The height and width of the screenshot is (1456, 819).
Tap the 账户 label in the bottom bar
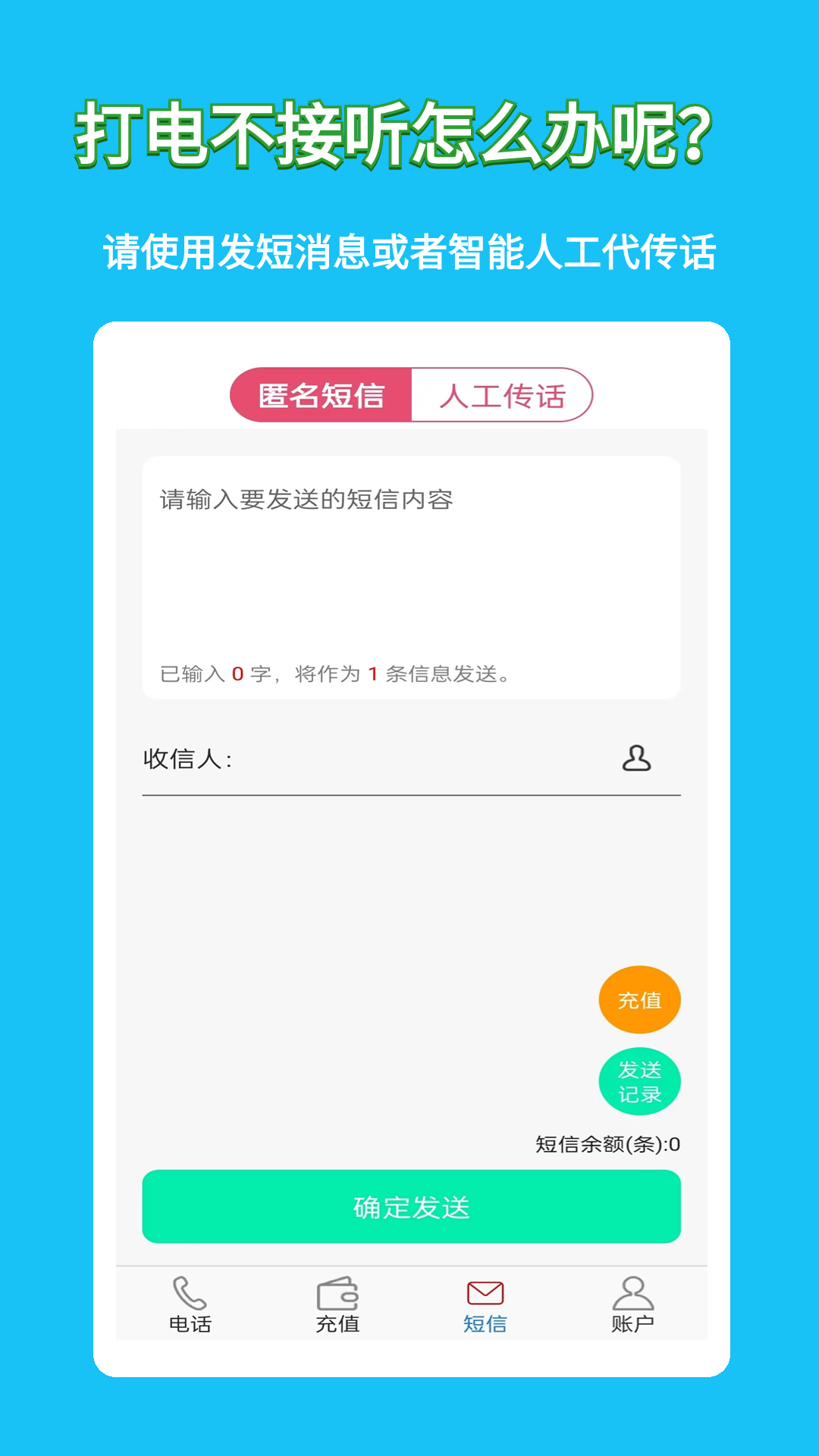(x=635, y=1323)
